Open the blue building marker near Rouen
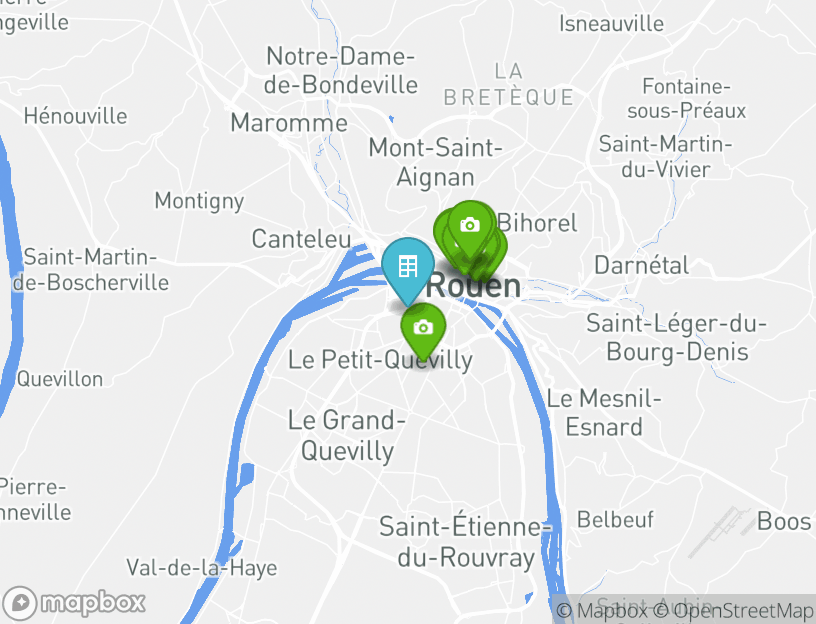 [x=407, y=267]
